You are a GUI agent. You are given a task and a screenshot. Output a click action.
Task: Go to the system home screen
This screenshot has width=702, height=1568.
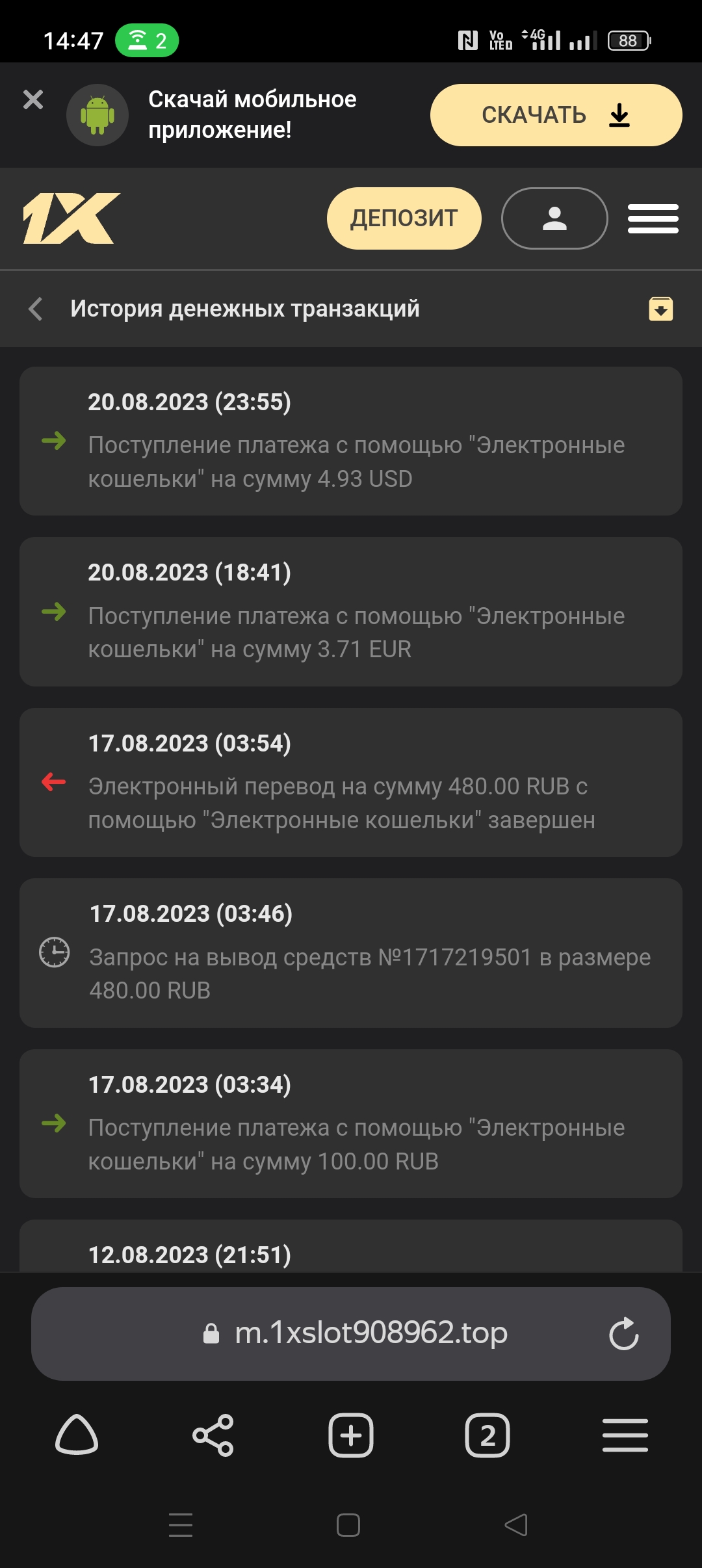coord(348,1525)
